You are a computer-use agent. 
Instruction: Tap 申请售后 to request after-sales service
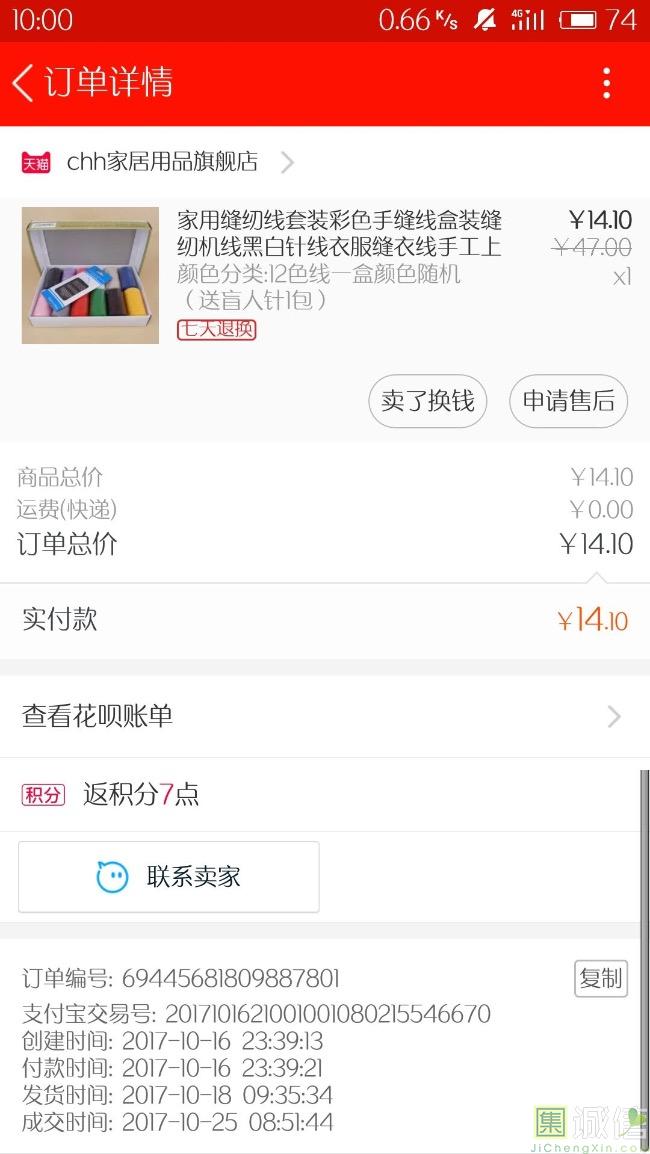(568, 401)
